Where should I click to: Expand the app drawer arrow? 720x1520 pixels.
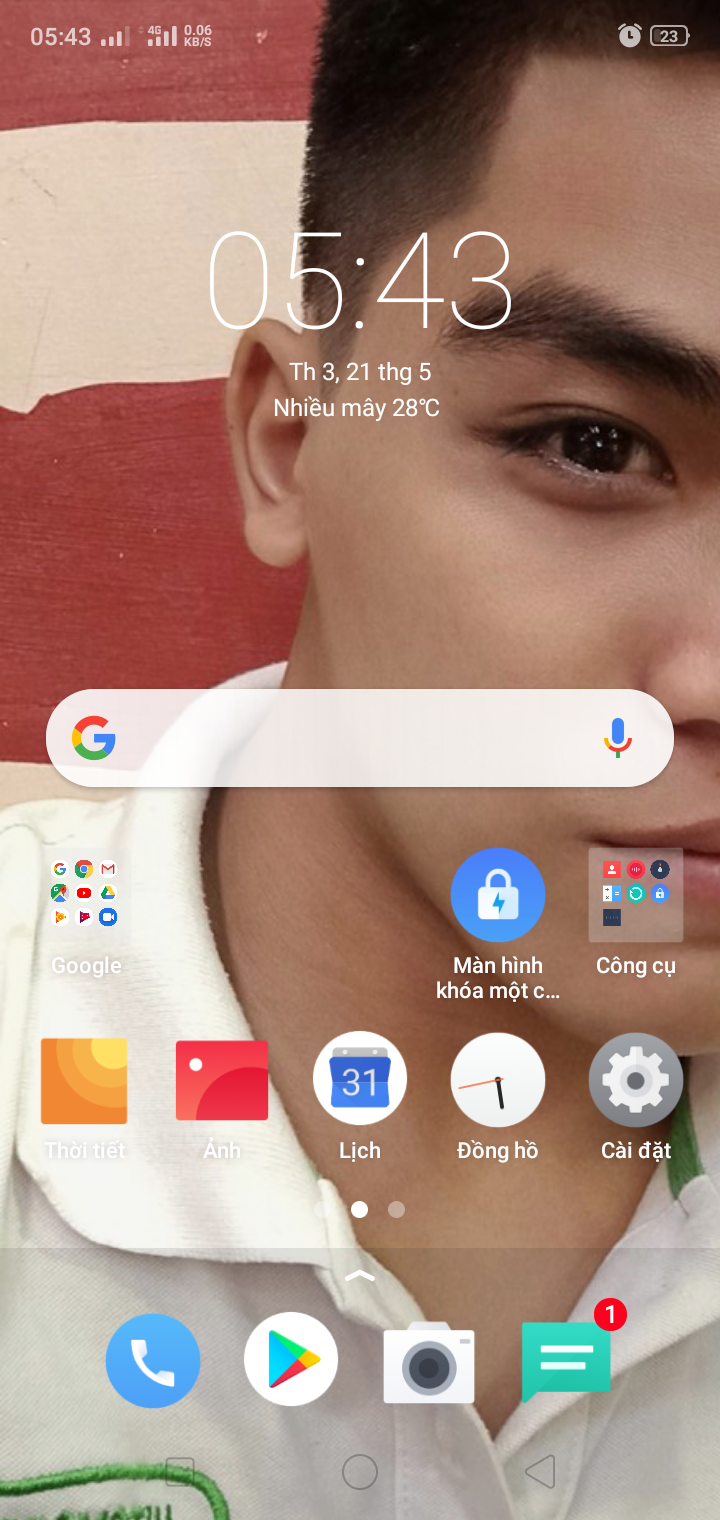pyautogui.click(x=360, y=1276)
